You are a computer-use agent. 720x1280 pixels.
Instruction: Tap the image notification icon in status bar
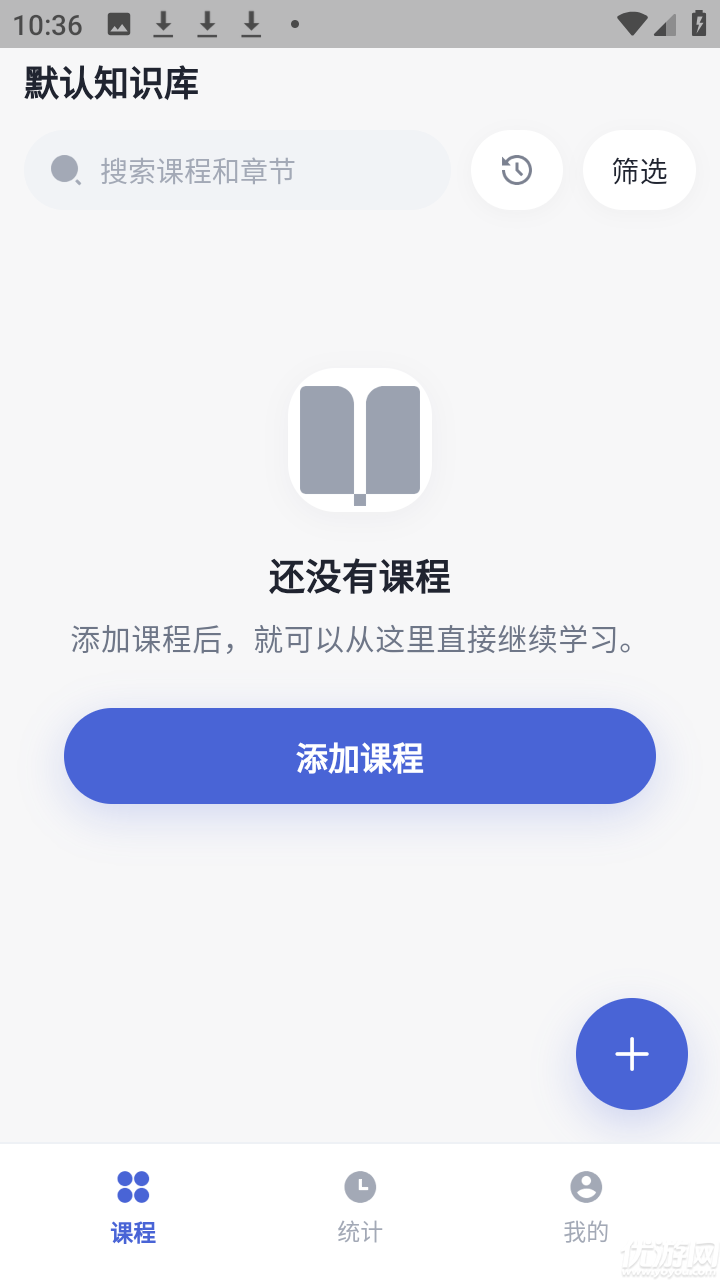(118, 22)
